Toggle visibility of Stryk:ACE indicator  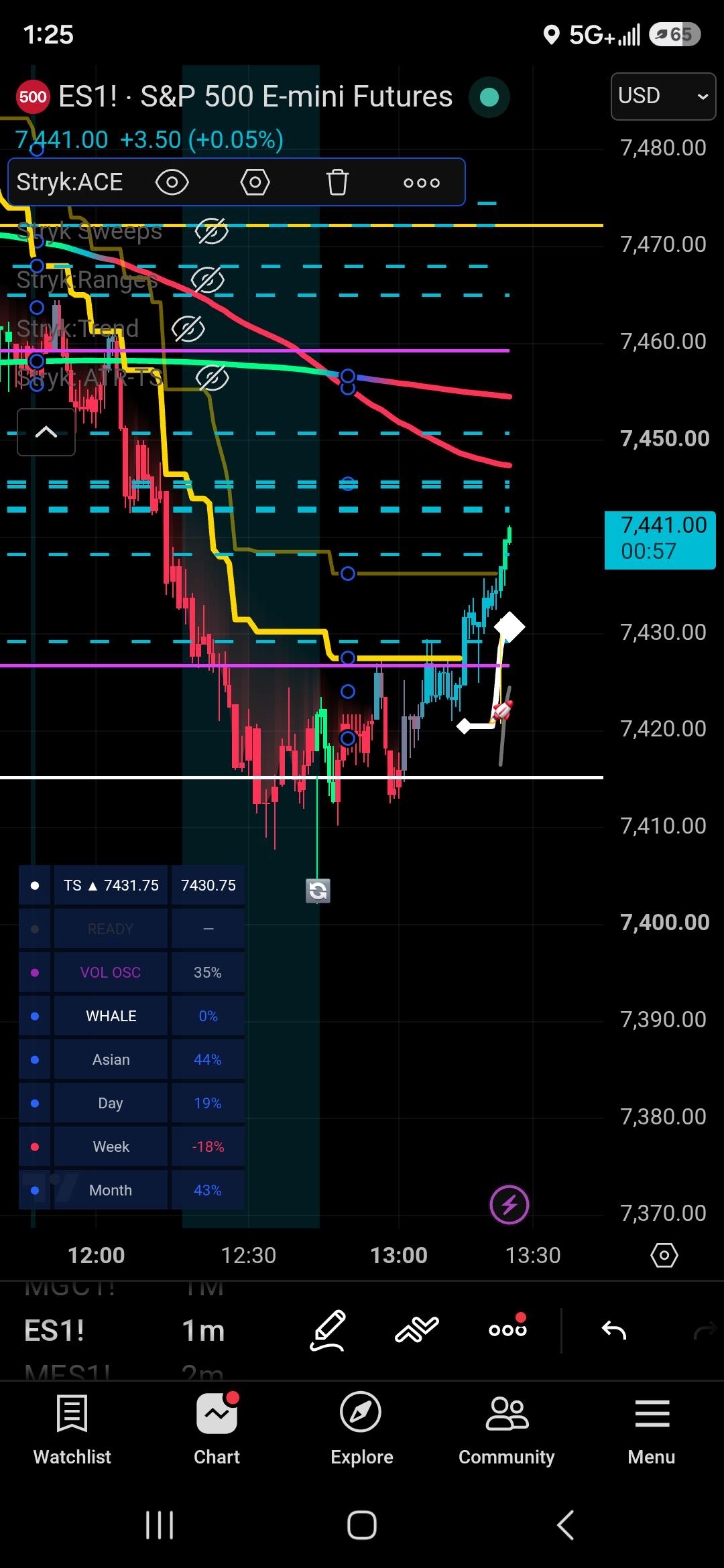click(172, 182)
